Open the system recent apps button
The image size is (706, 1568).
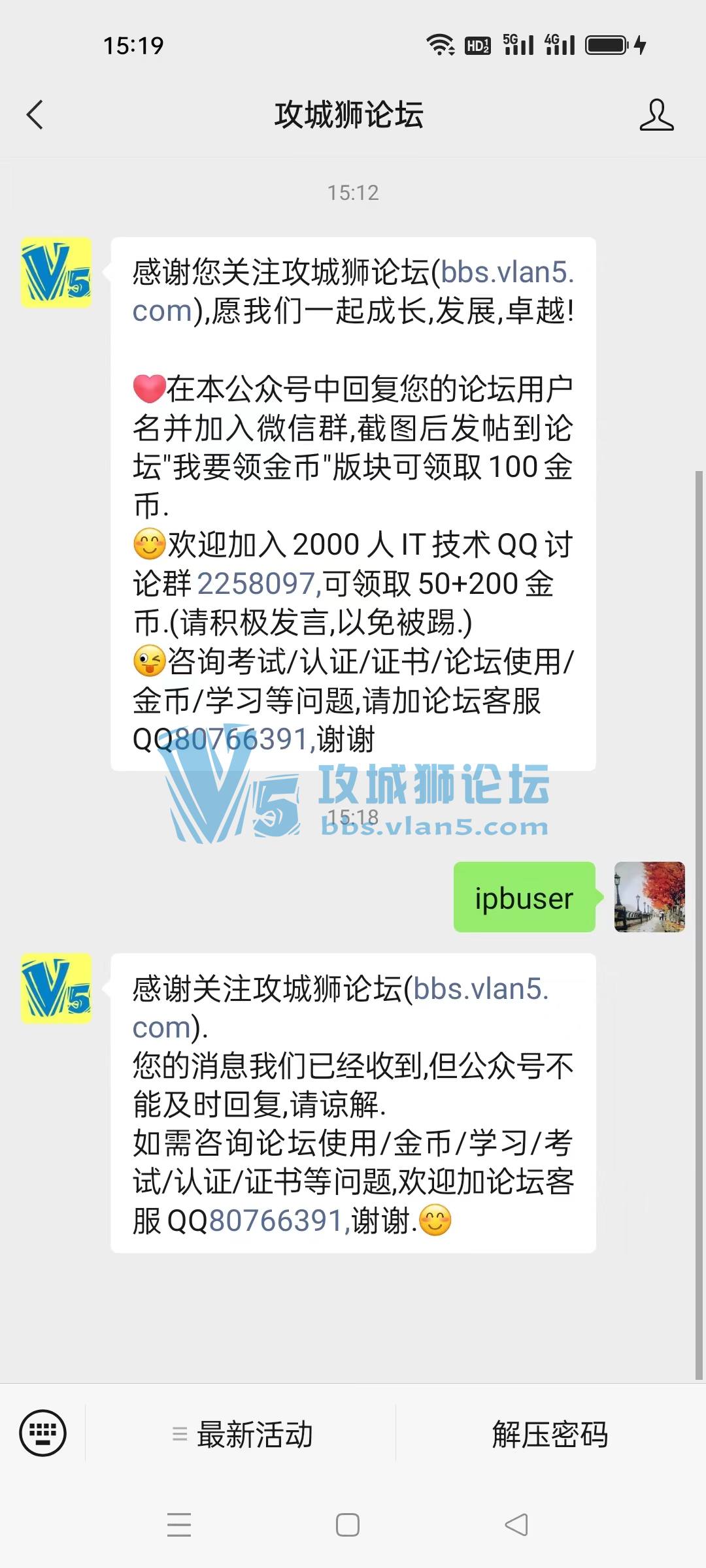click(x=178, y=1525)
